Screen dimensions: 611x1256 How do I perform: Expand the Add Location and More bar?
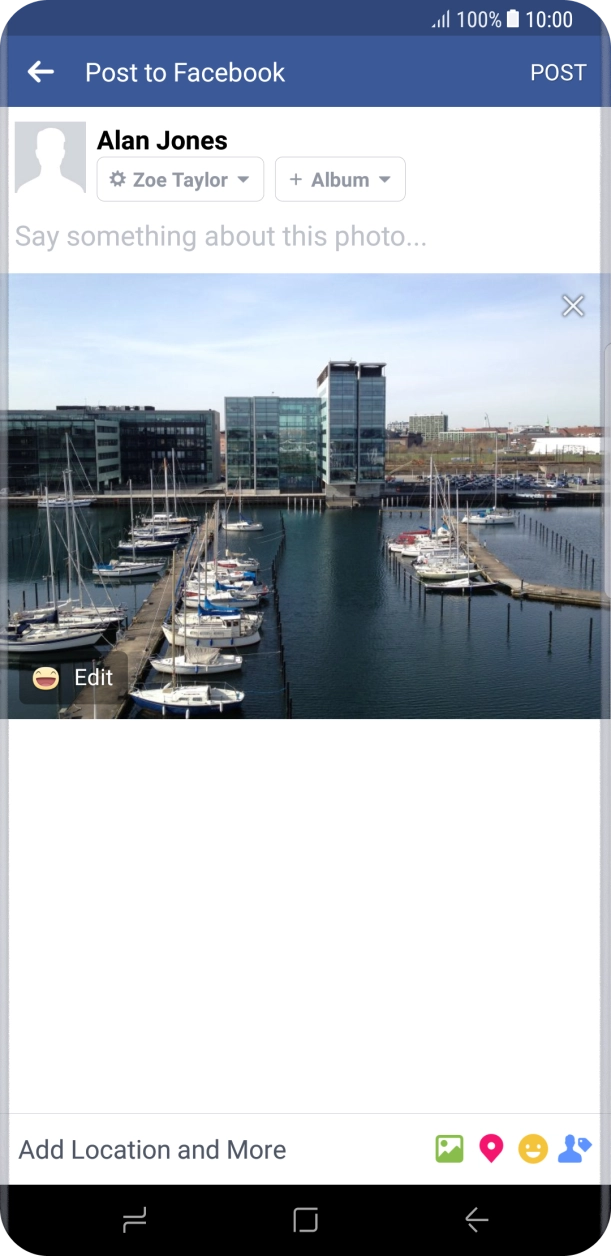pos(153,1150)
